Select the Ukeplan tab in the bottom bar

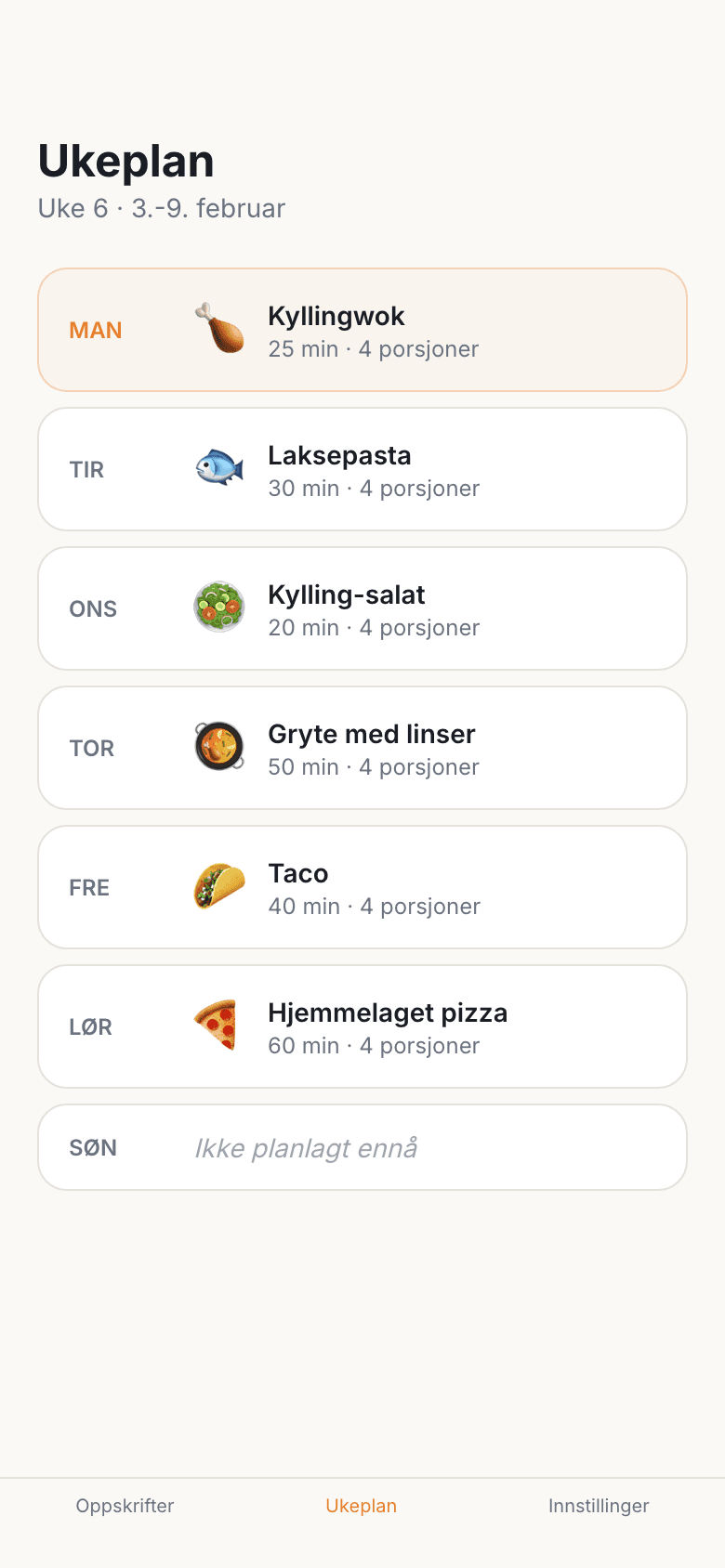coord(362,1506)
